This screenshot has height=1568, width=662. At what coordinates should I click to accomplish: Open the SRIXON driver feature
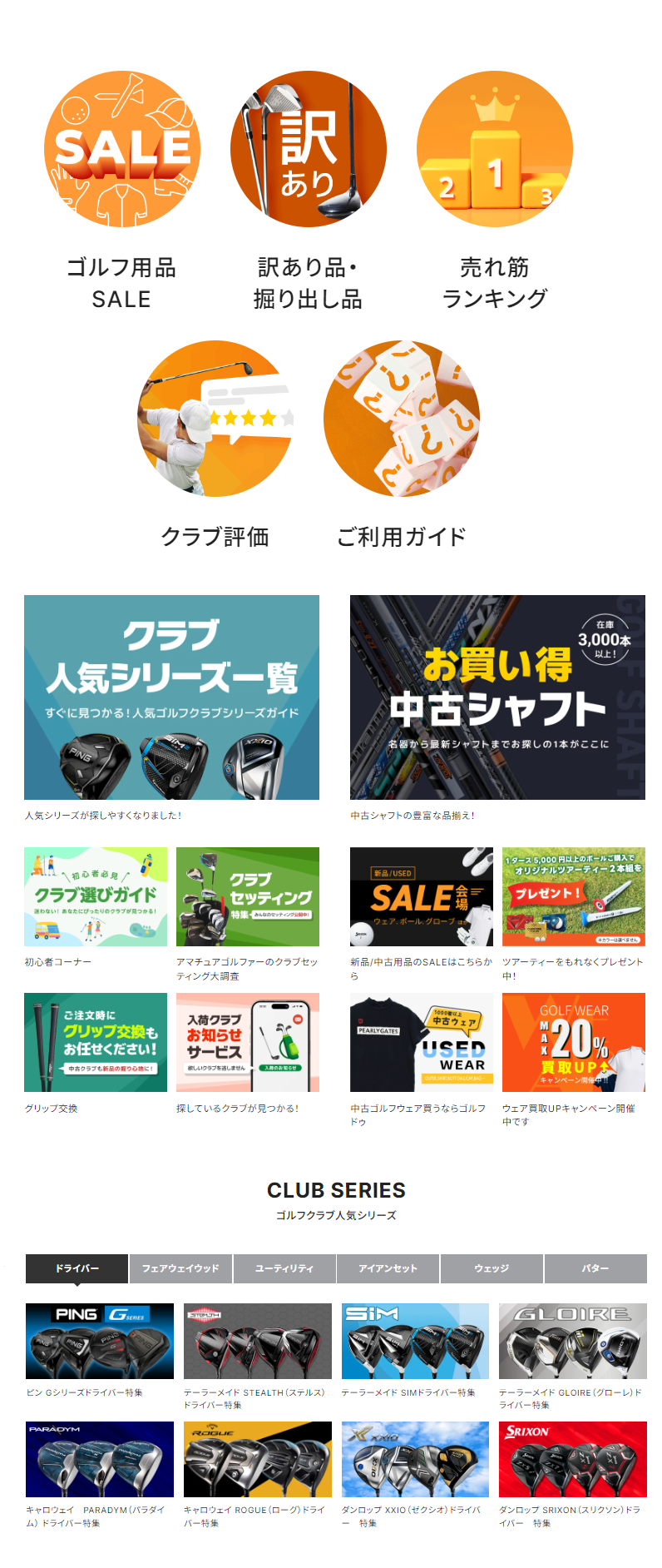coord(573,1459)
